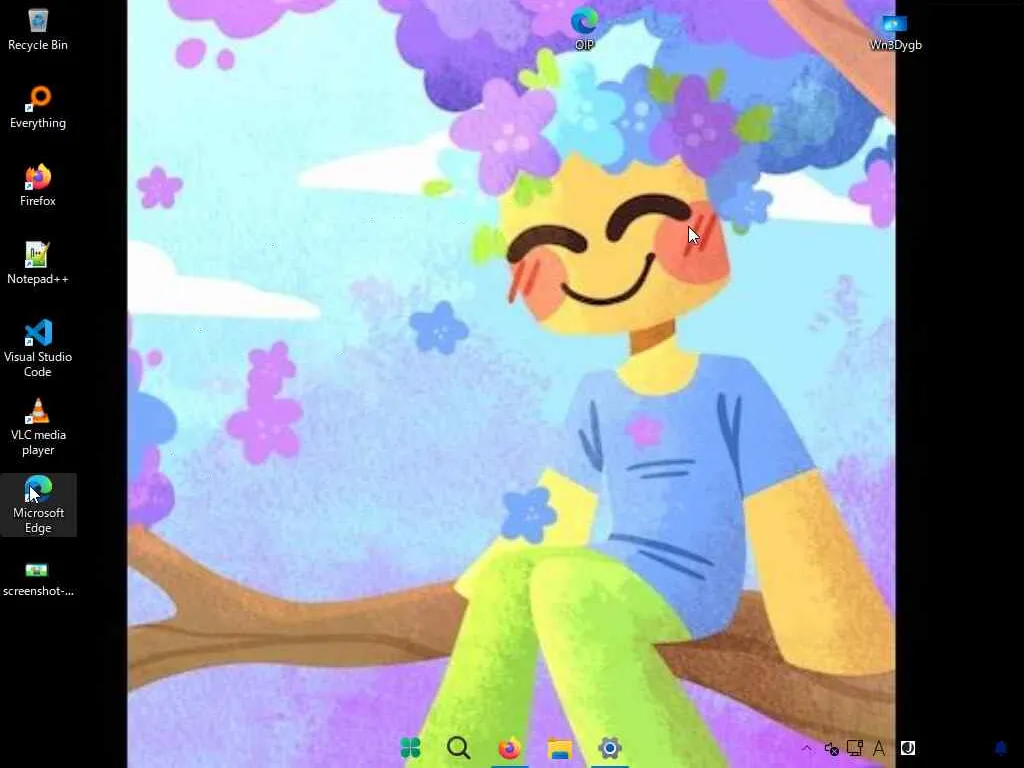The image size is (1024, 768).
Task: Open the Start menu
Action: coord(410,748)
